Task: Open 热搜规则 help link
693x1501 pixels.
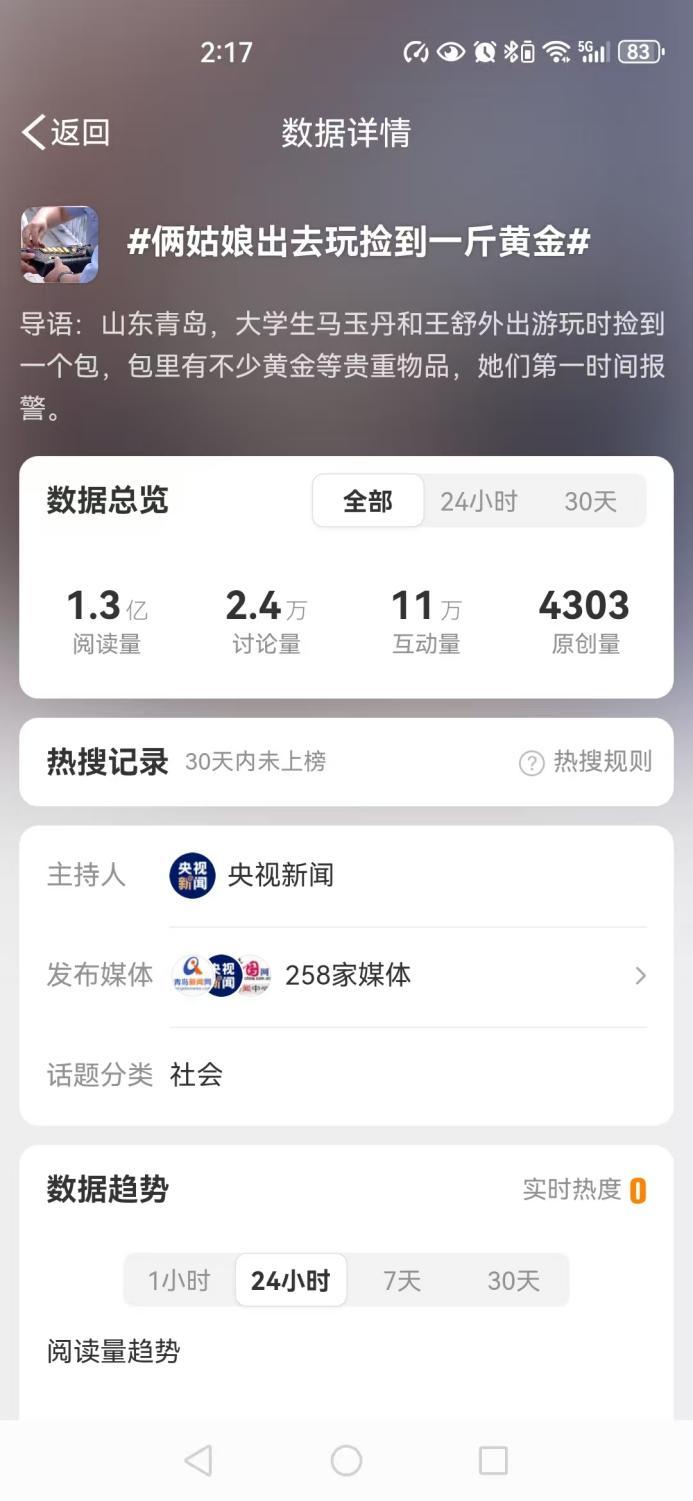Action: [x=586, y=762]
